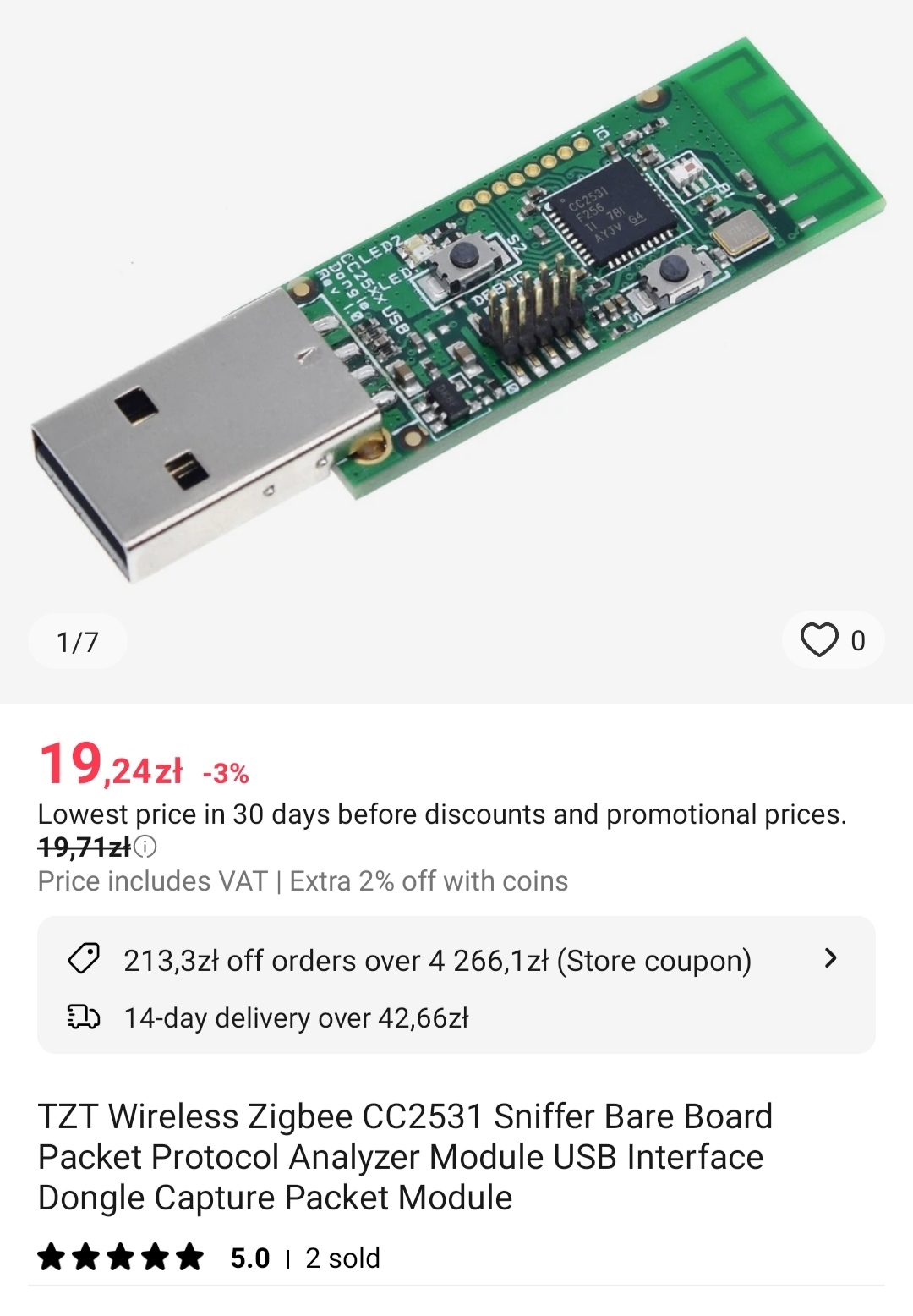Open the product image in full view
This screenshot has height=1316, width=913.
click(x=456, y=313)
